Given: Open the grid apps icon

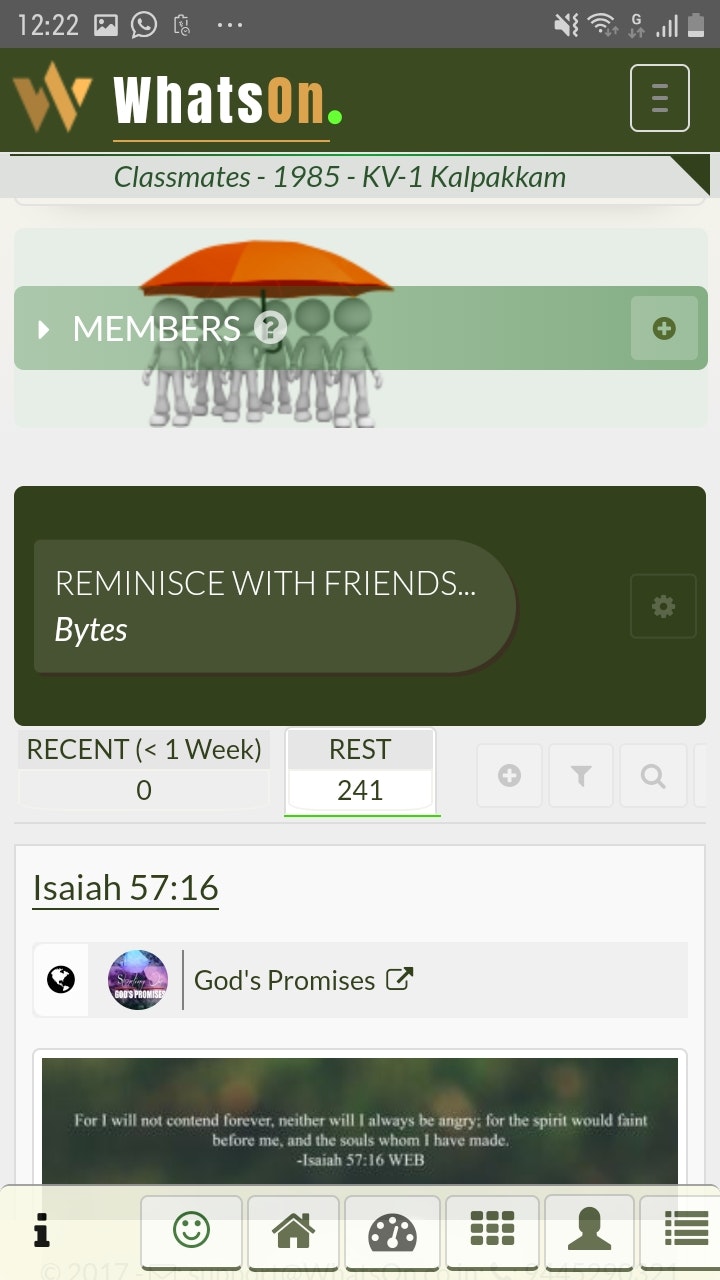Looking at the screenshot, I should pyautogui.click(x=492, y=1231).
